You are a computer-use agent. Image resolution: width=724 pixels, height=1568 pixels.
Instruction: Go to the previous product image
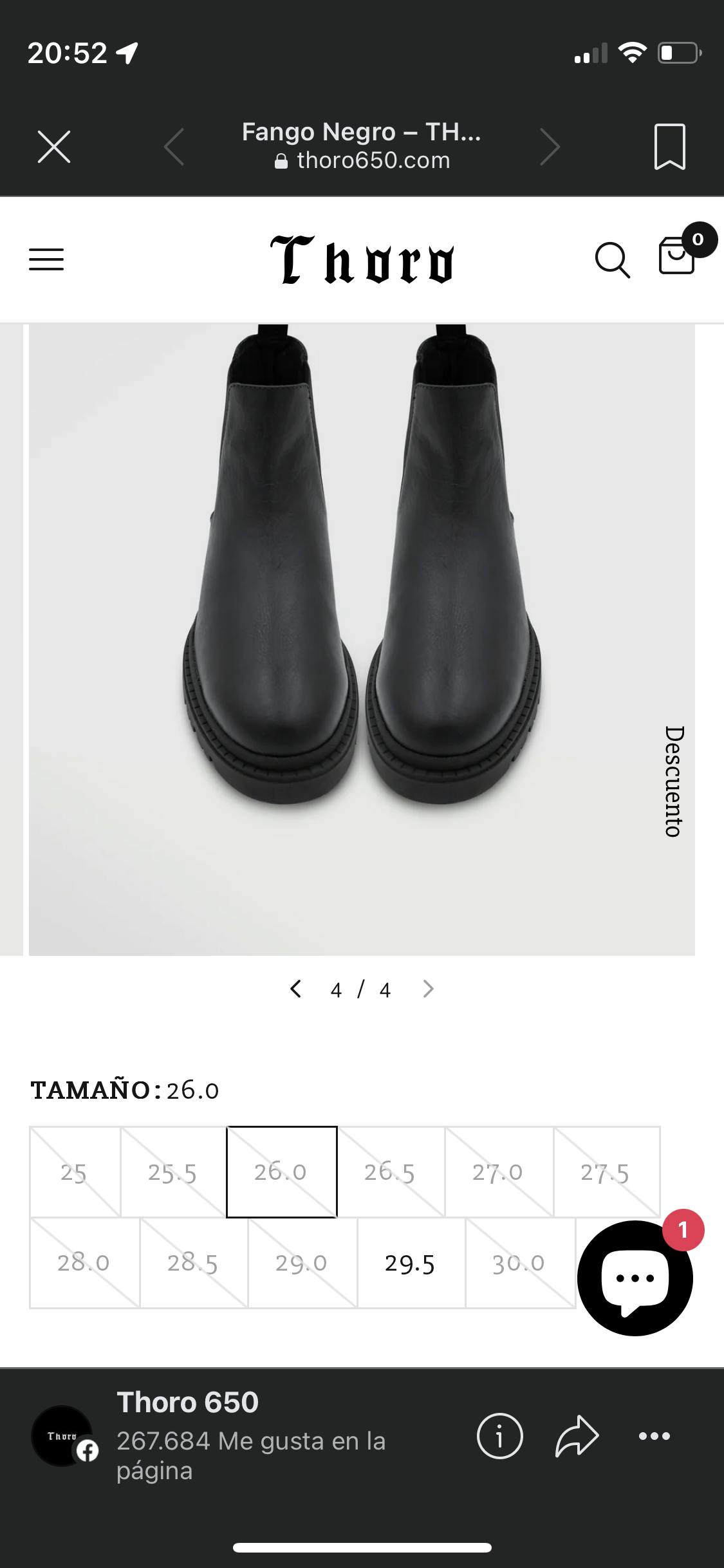[x=296, y=989]
